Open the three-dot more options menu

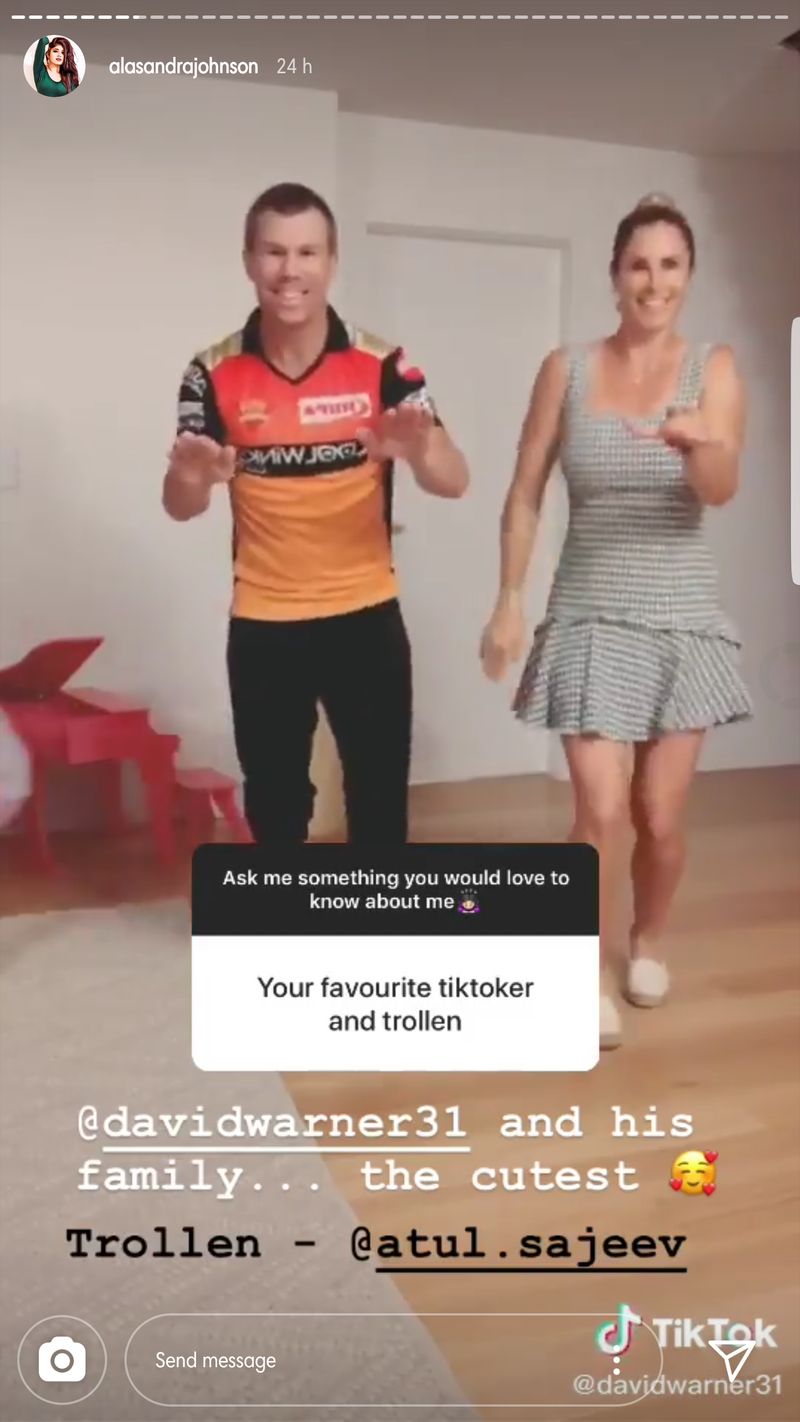coord(617,1360)
